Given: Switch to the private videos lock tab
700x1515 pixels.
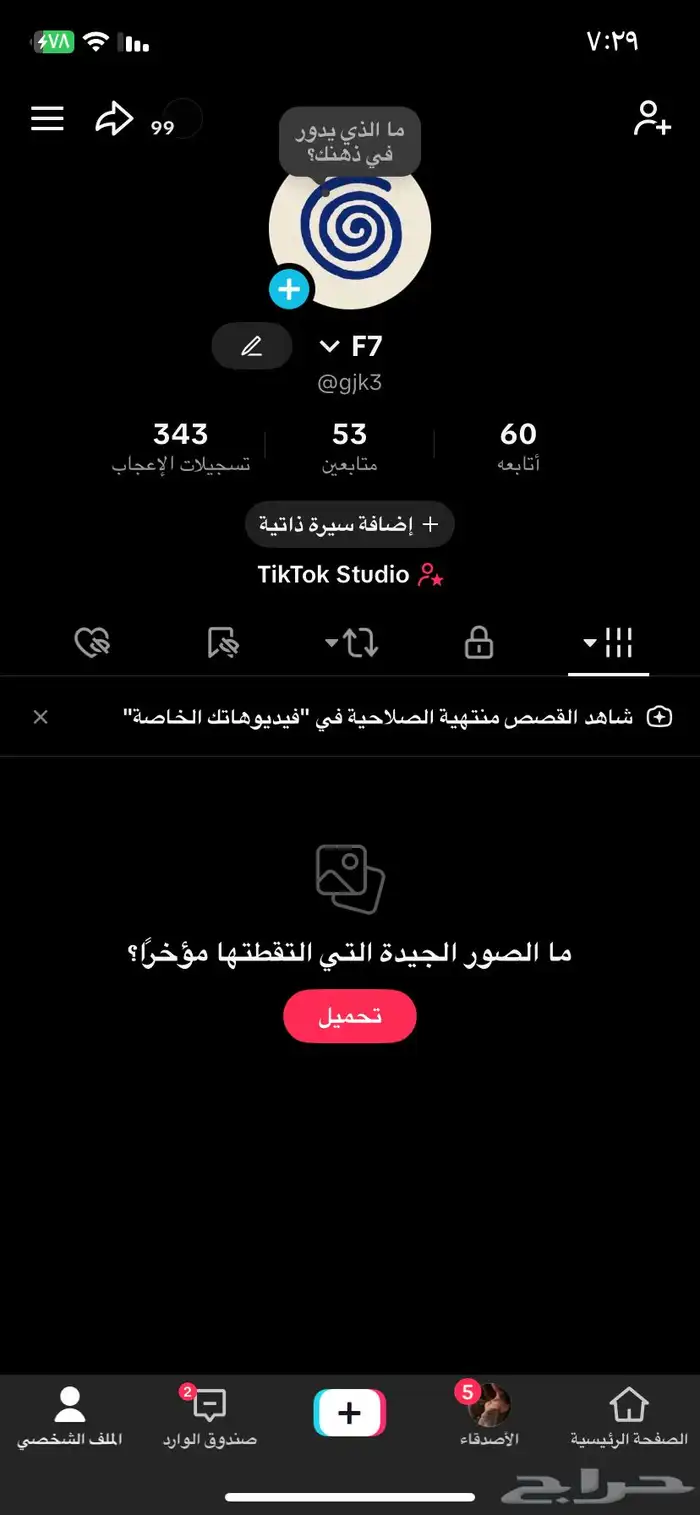Looking at the screenshot, I should tap(479, 643).
